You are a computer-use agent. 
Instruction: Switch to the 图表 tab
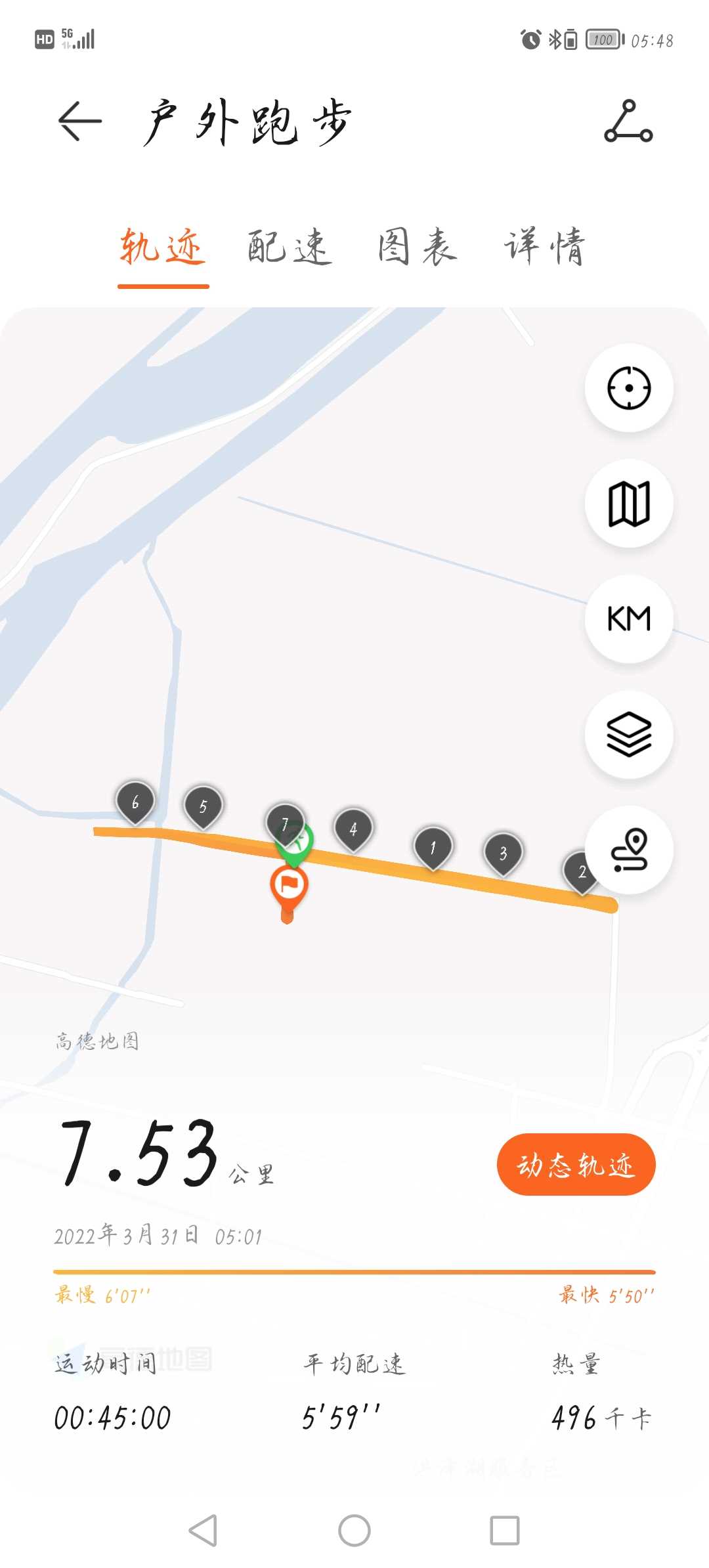[418, 247]
